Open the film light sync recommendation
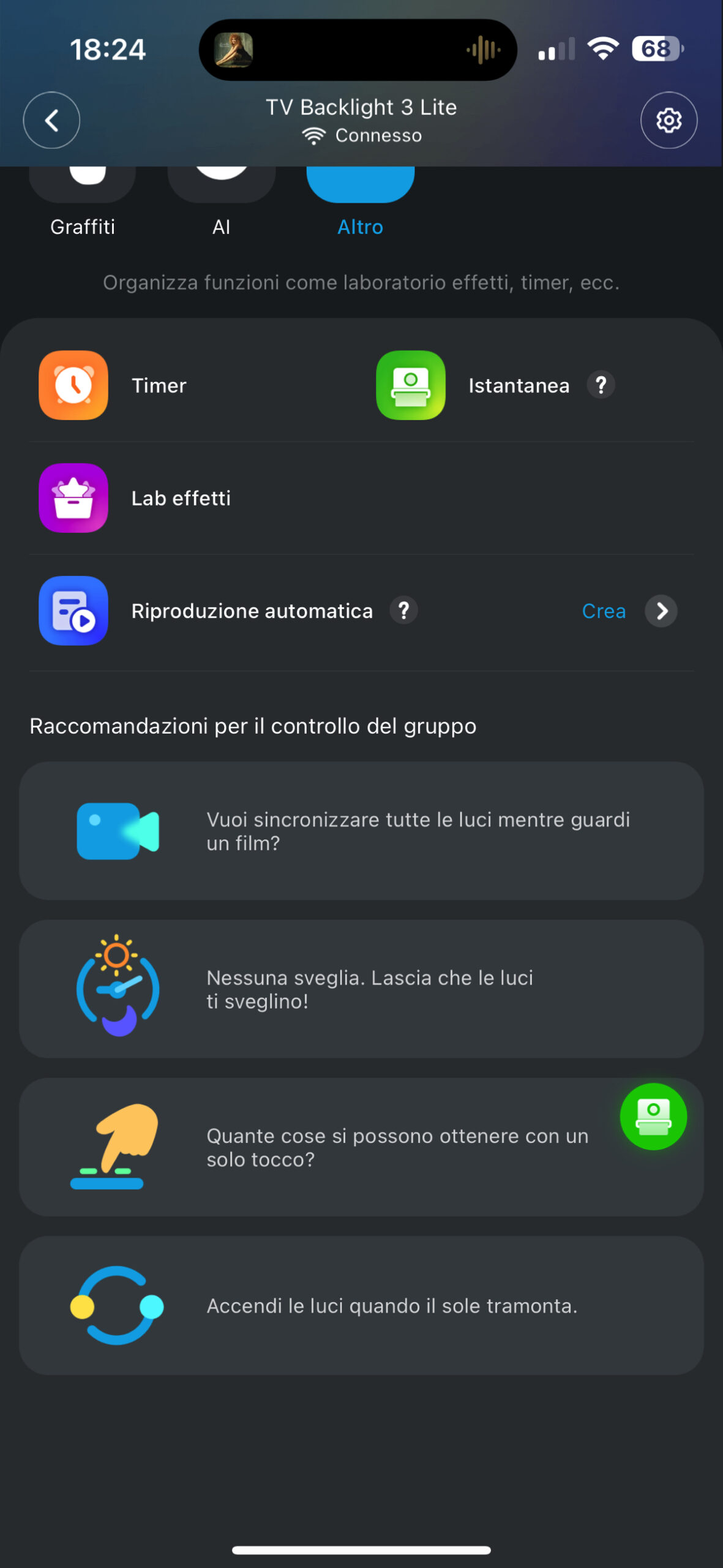 [361, 831]
